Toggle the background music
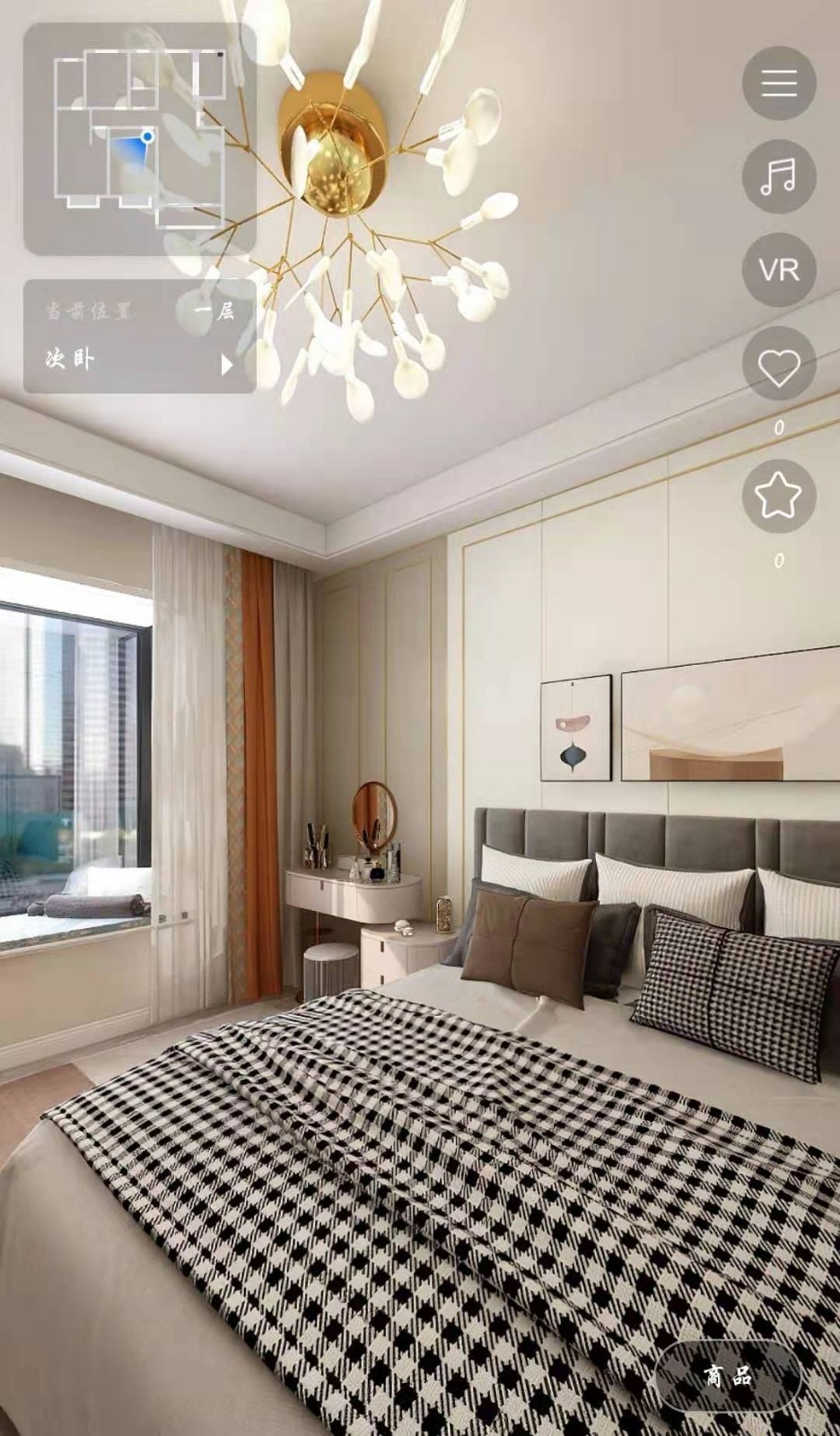Image resolution: width=840 pixels, height=1436 pixels. (x=779, y=176)
